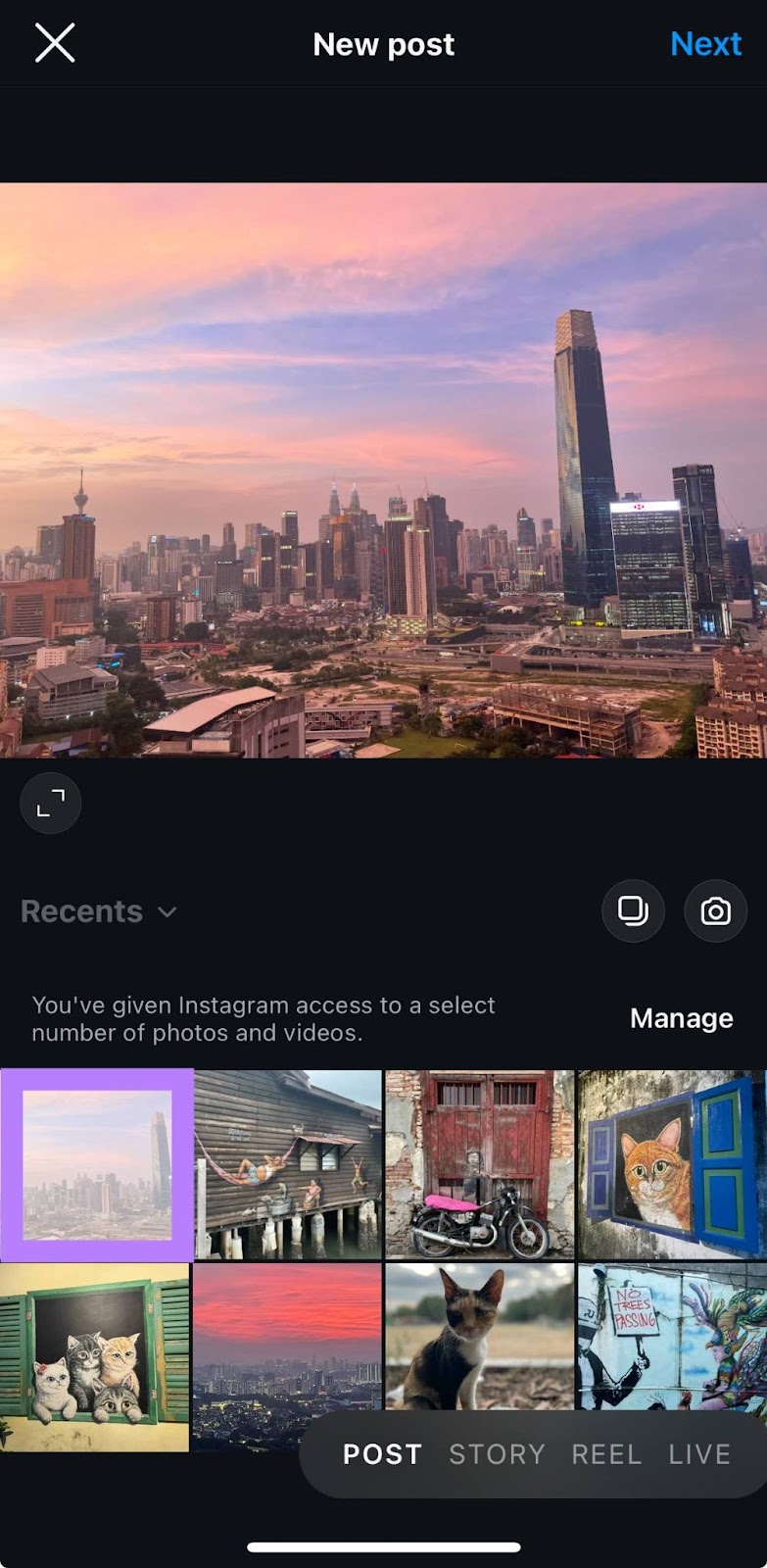Select the multi-photo carousel icon

(633, 910)
